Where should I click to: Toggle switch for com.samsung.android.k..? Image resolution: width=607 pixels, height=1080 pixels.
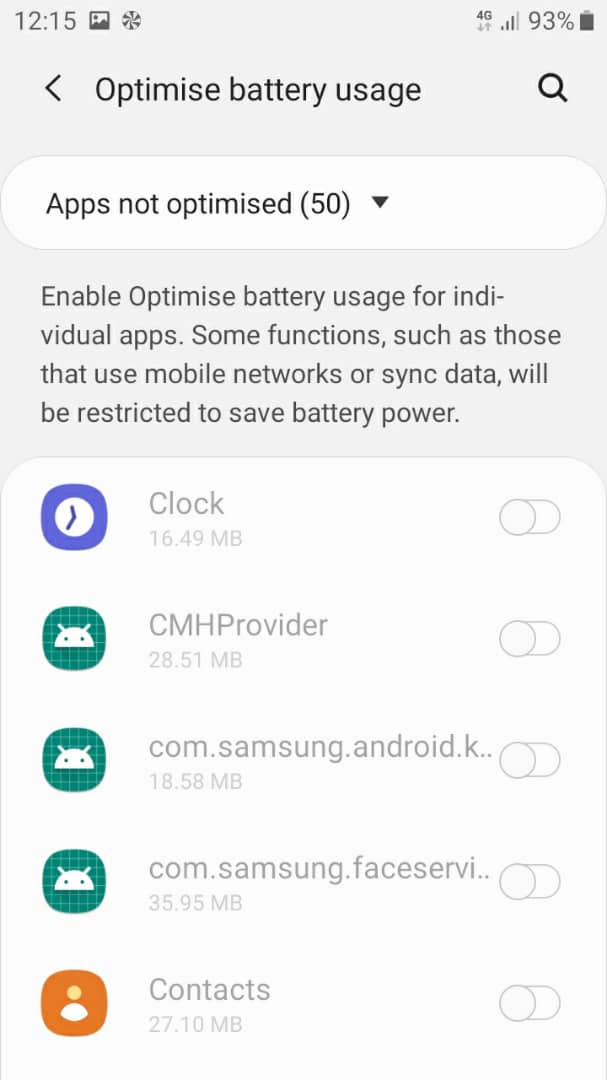click(530, 760)
